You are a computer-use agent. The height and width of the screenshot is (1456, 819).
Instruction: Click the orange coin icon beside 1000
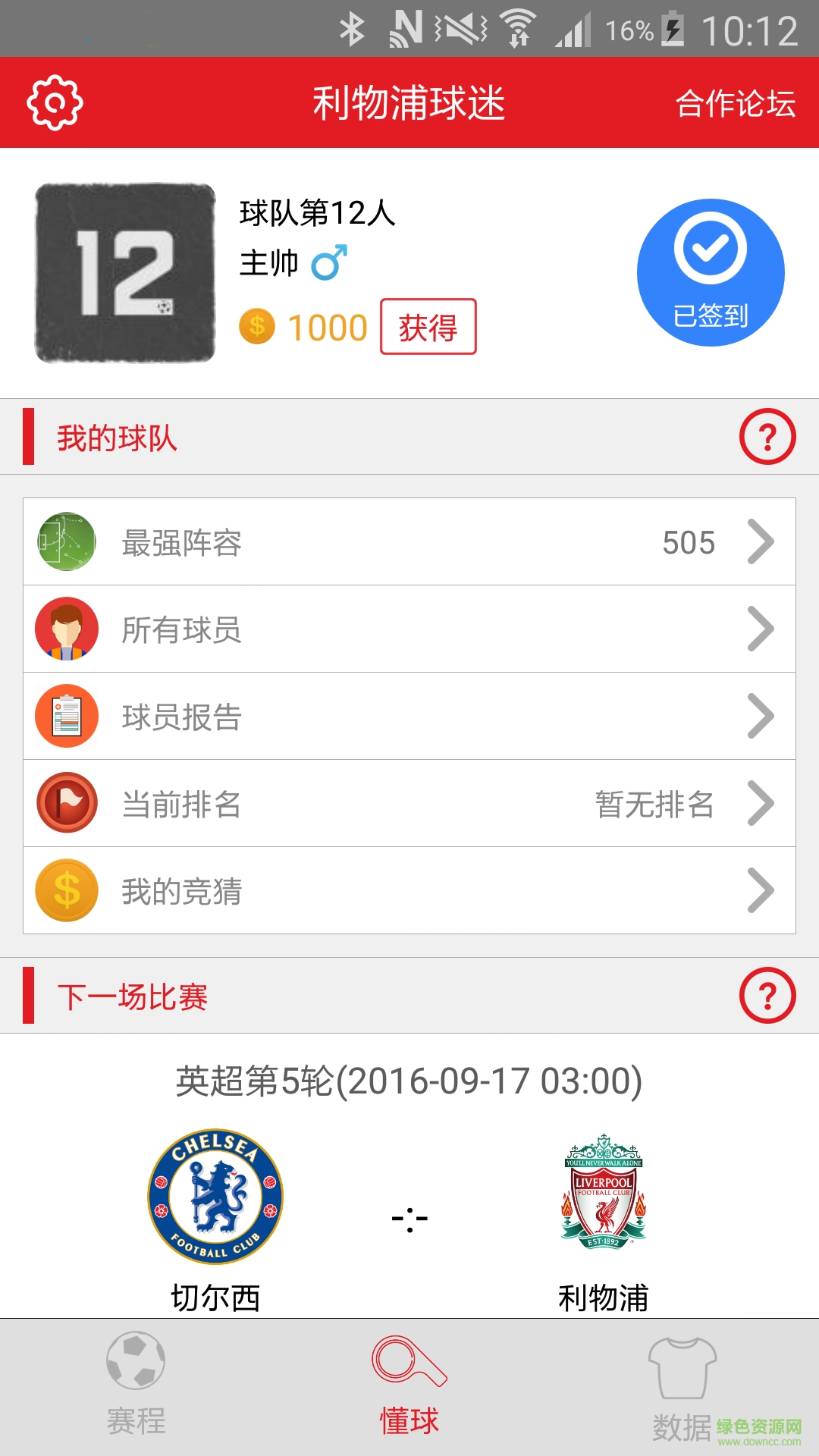point(258,326)
